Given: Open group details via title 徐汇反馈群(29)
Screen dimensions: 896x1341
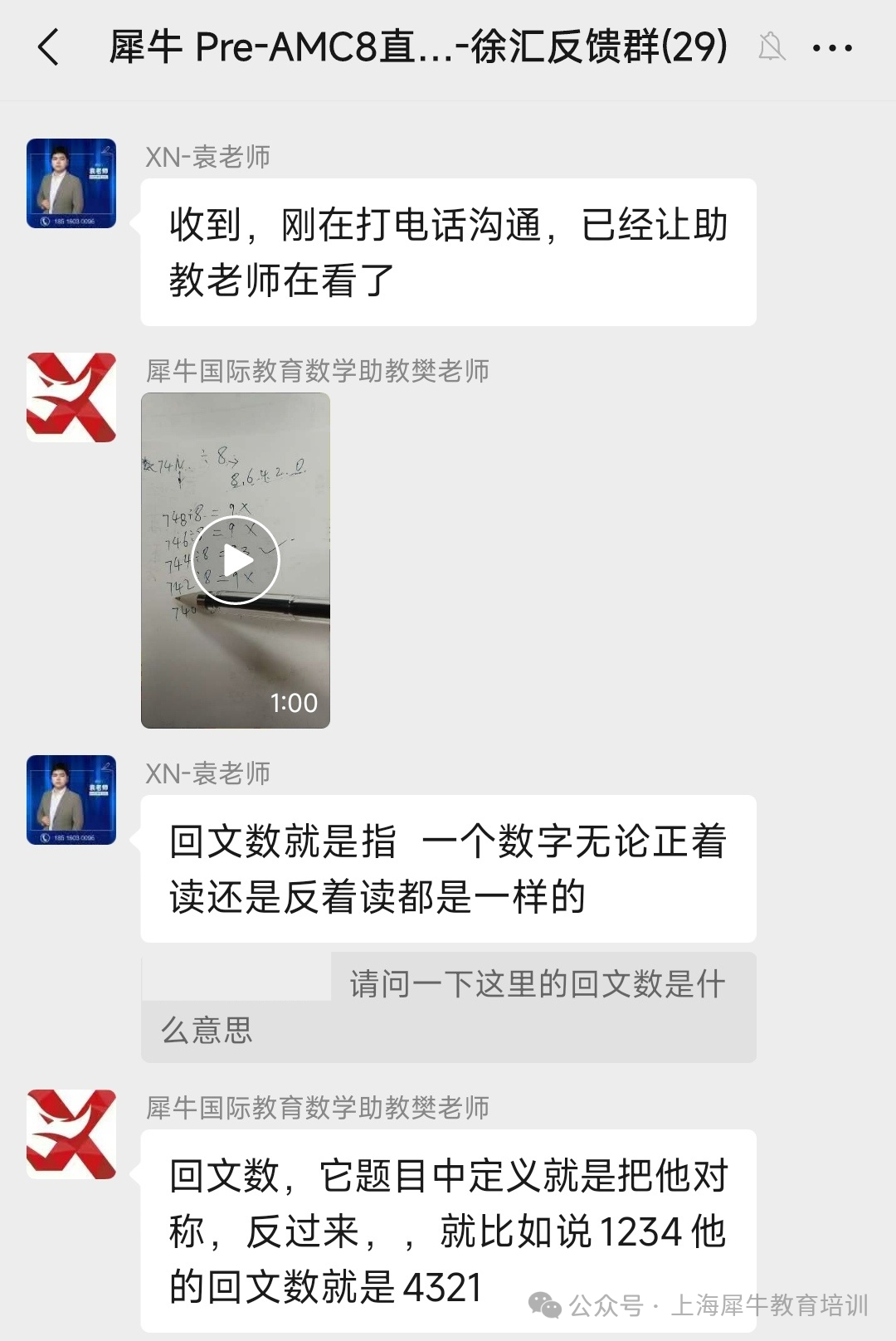Looking at the screenshot, I should point(415,47).
